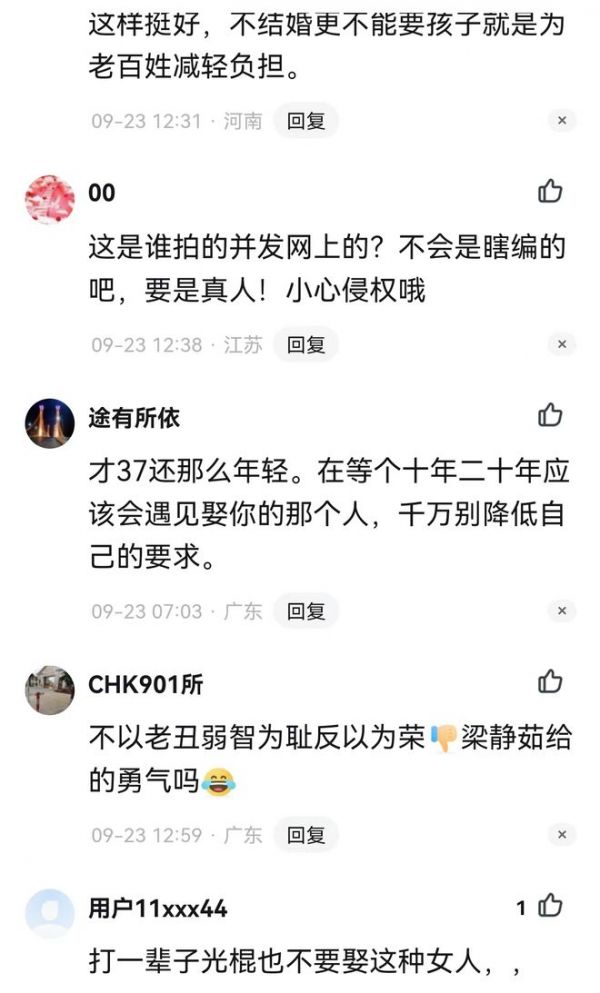Image resolution: width=600 pixels, height=993 pixels.
Task: Dismiss the 09-23 12:31 河南 comment
Action: point(562,121)
